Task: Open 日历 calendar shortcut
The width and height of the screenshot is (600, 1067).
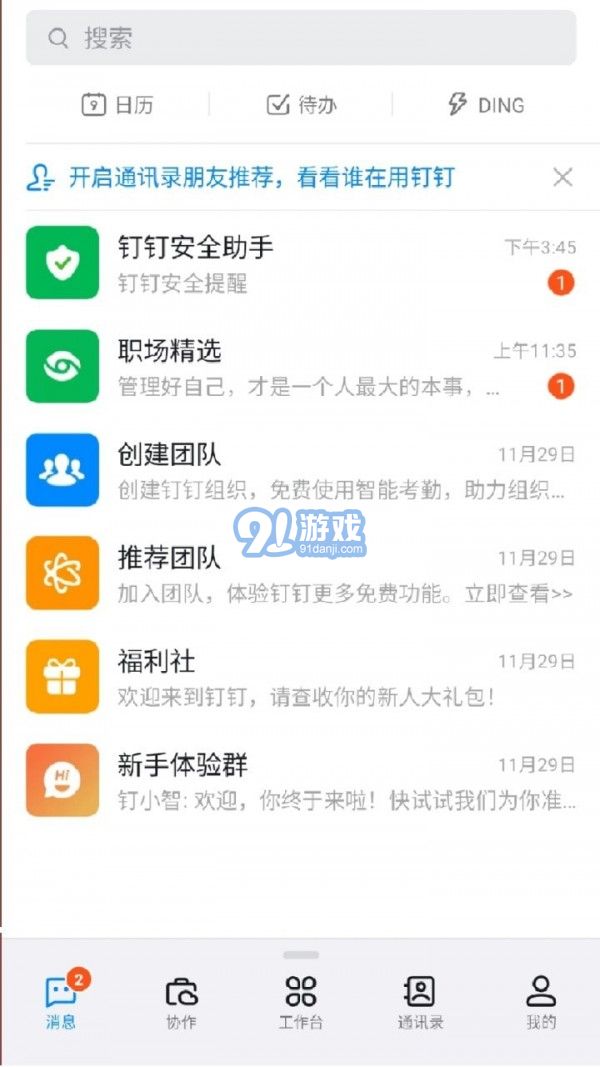Action: pyautogui.click(x=118, y=105)
